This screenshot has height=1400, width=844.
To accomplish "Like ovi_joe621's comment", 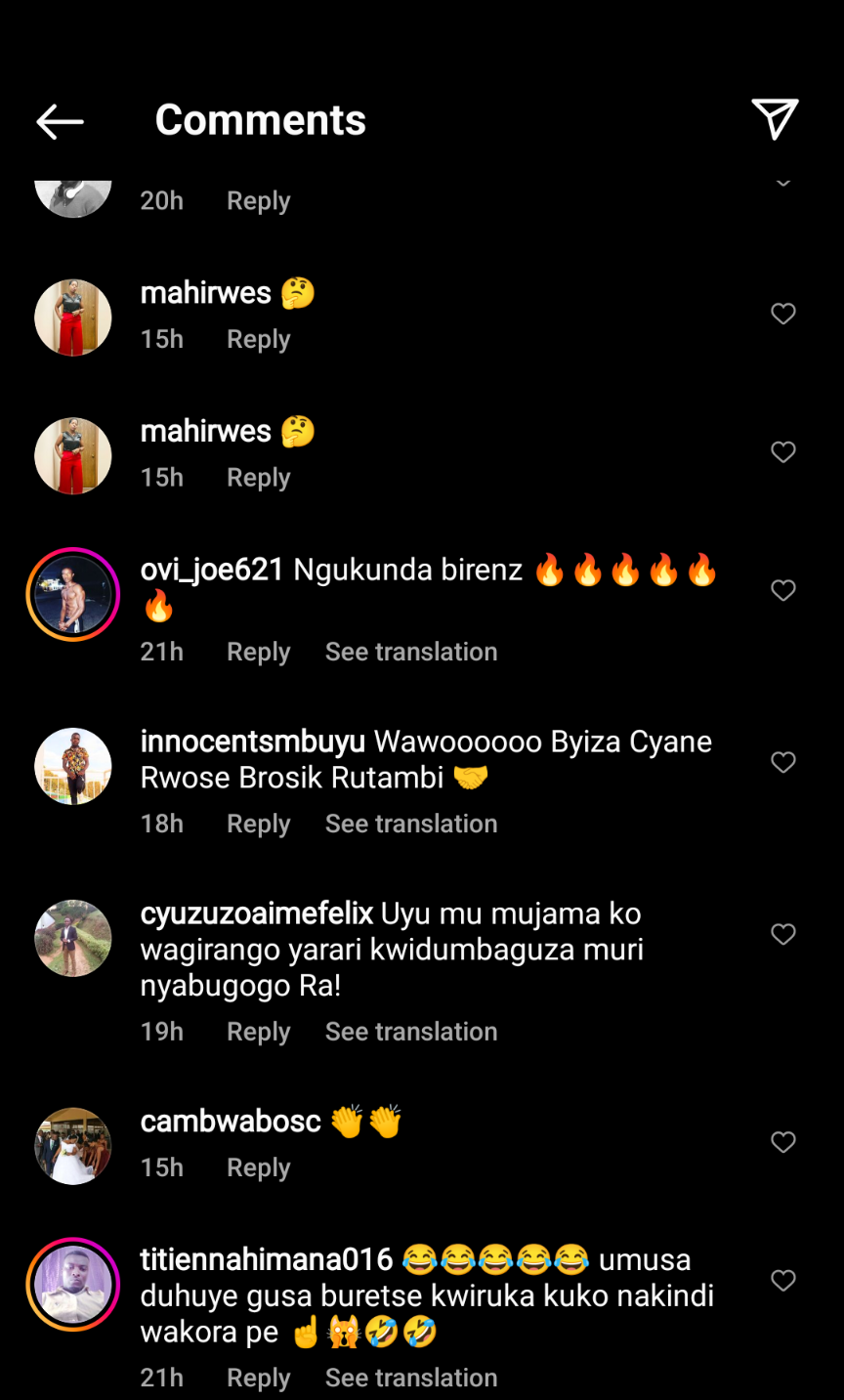I will 783,590.
